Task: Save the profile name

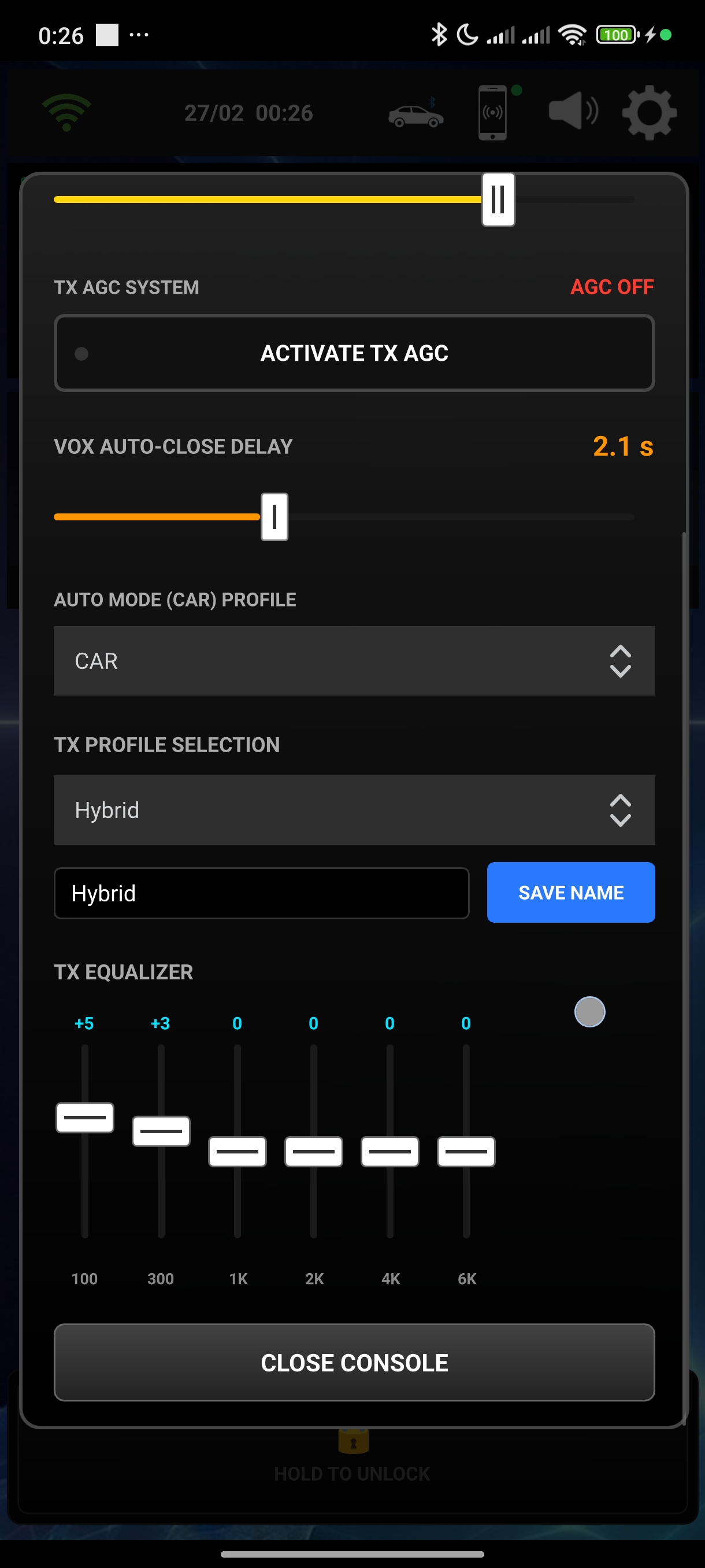Action: 570,892
